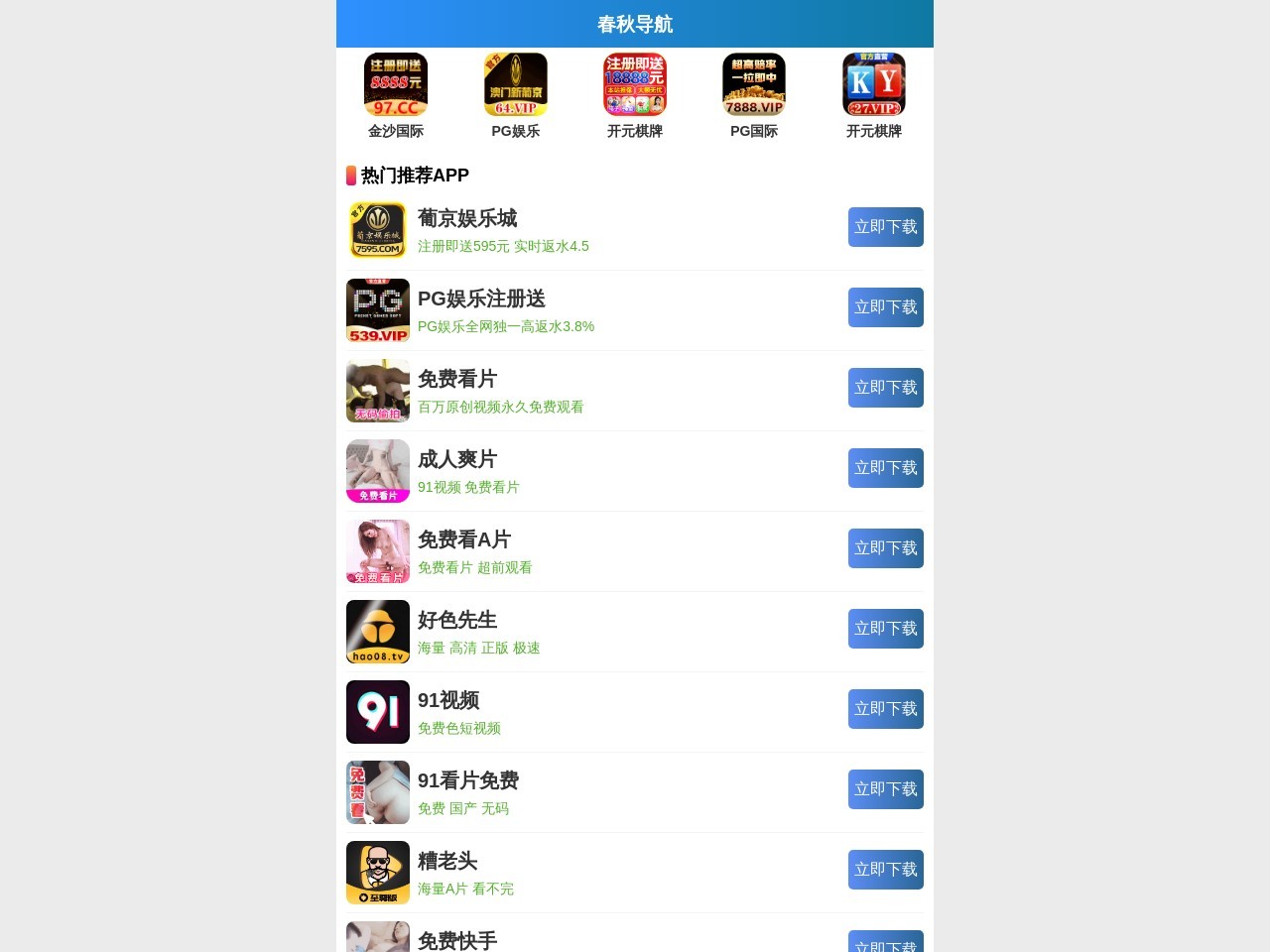Open the PG国际 app icon
The image size is (1270, 952).
pyautogui.click(x=754, y=85)
